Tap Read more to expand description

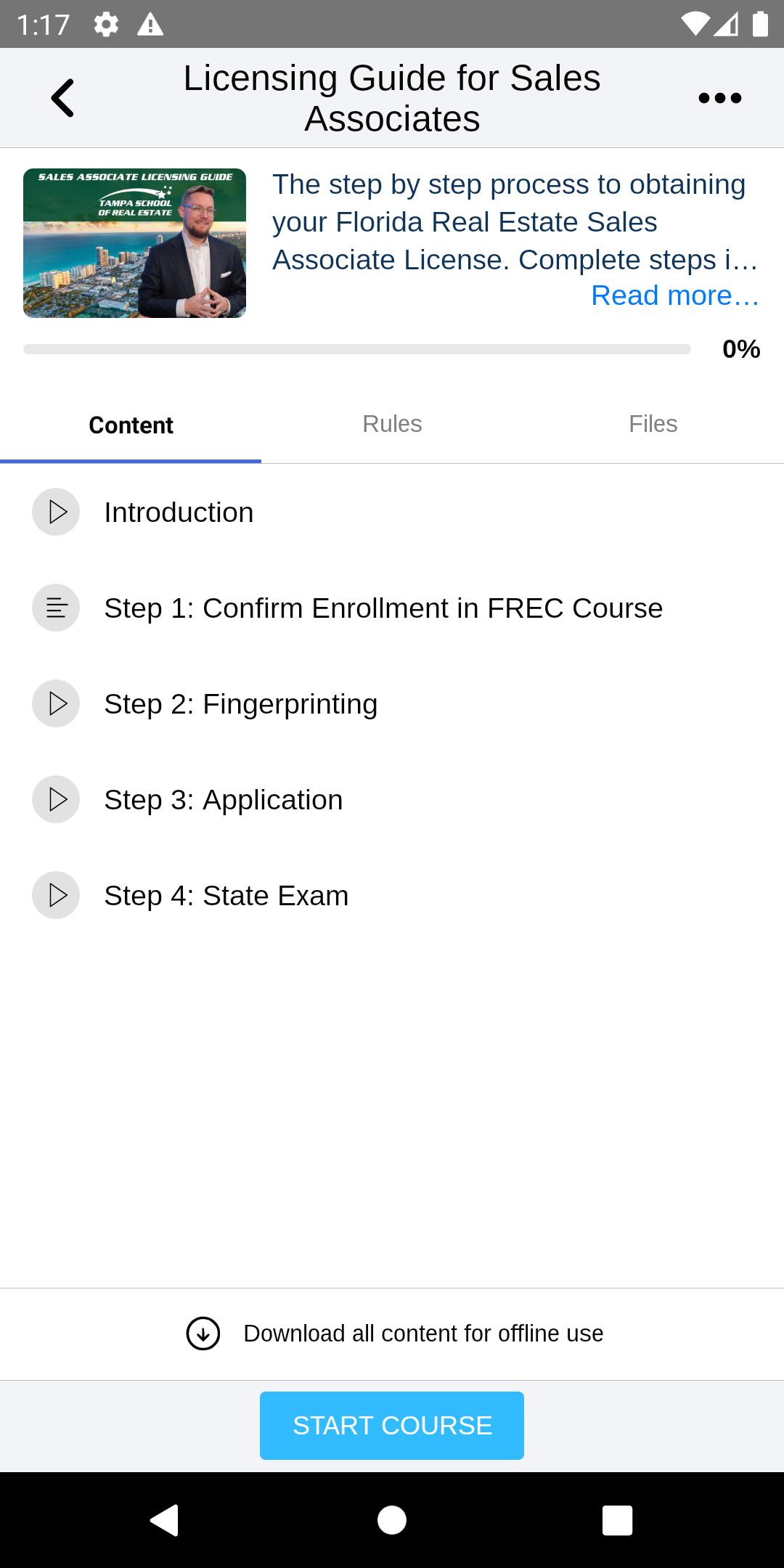pyautogui.click(x=675, y=295)
